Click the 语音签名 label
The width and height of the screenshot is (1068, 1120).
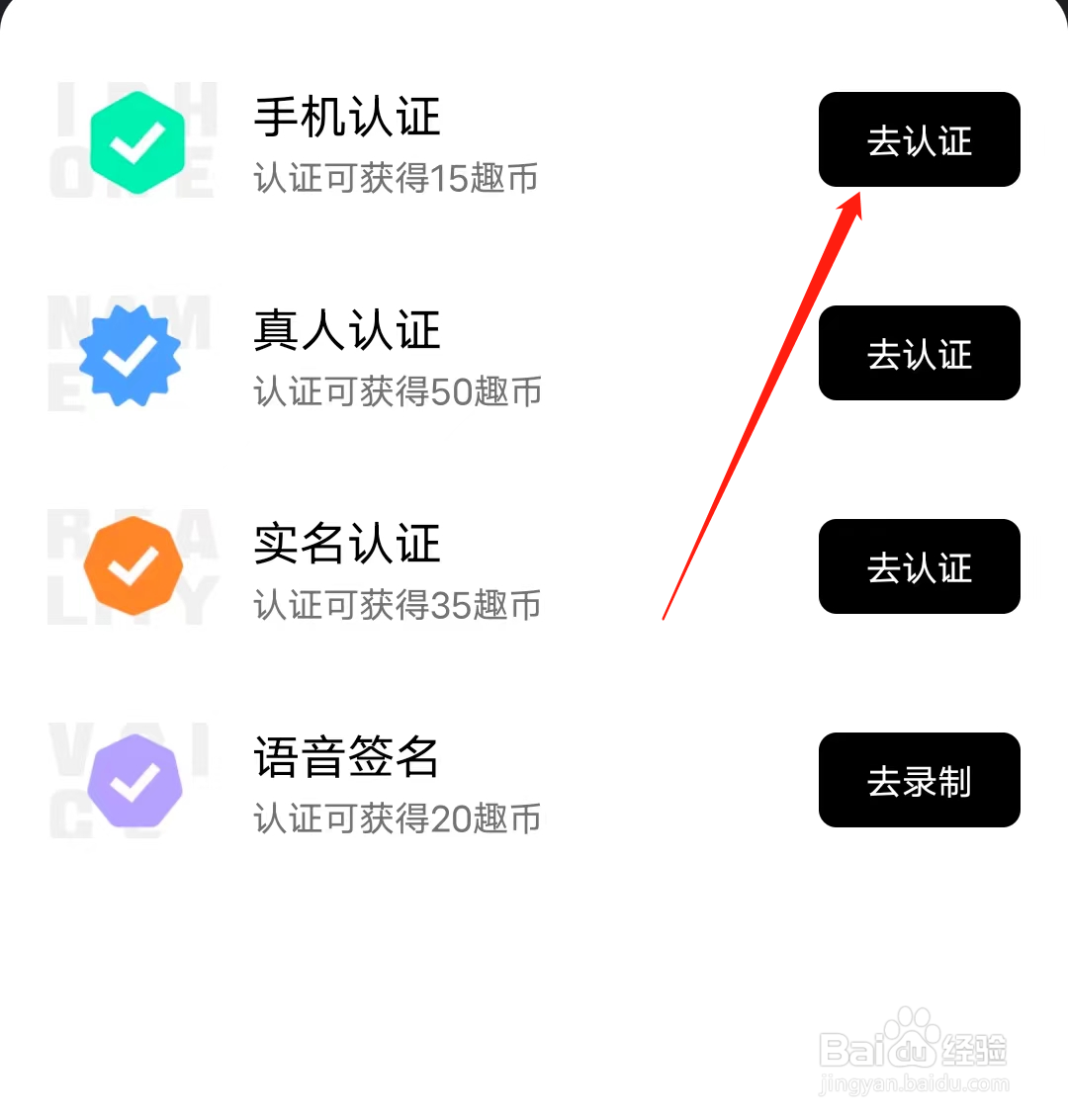coord(345,757)
